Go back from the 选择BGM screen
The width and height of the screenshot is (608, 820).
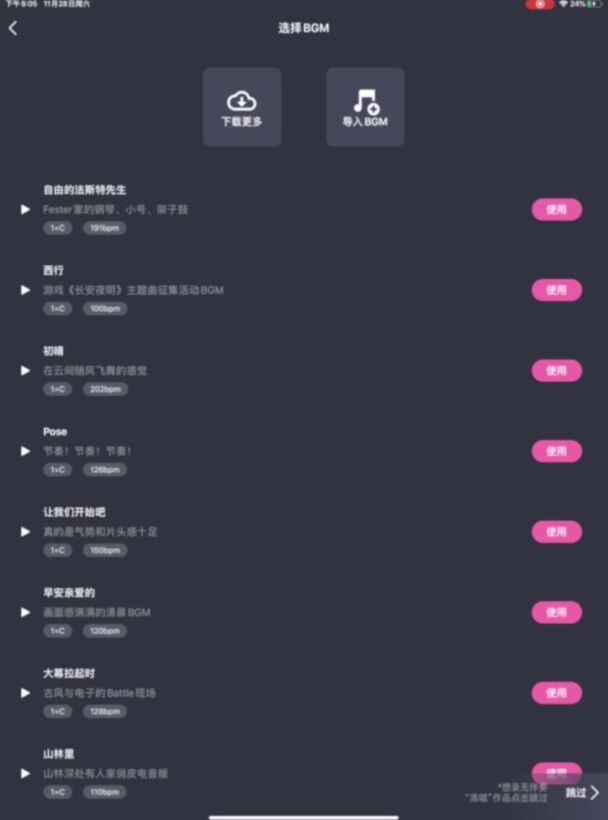click(x=13, y=28)
